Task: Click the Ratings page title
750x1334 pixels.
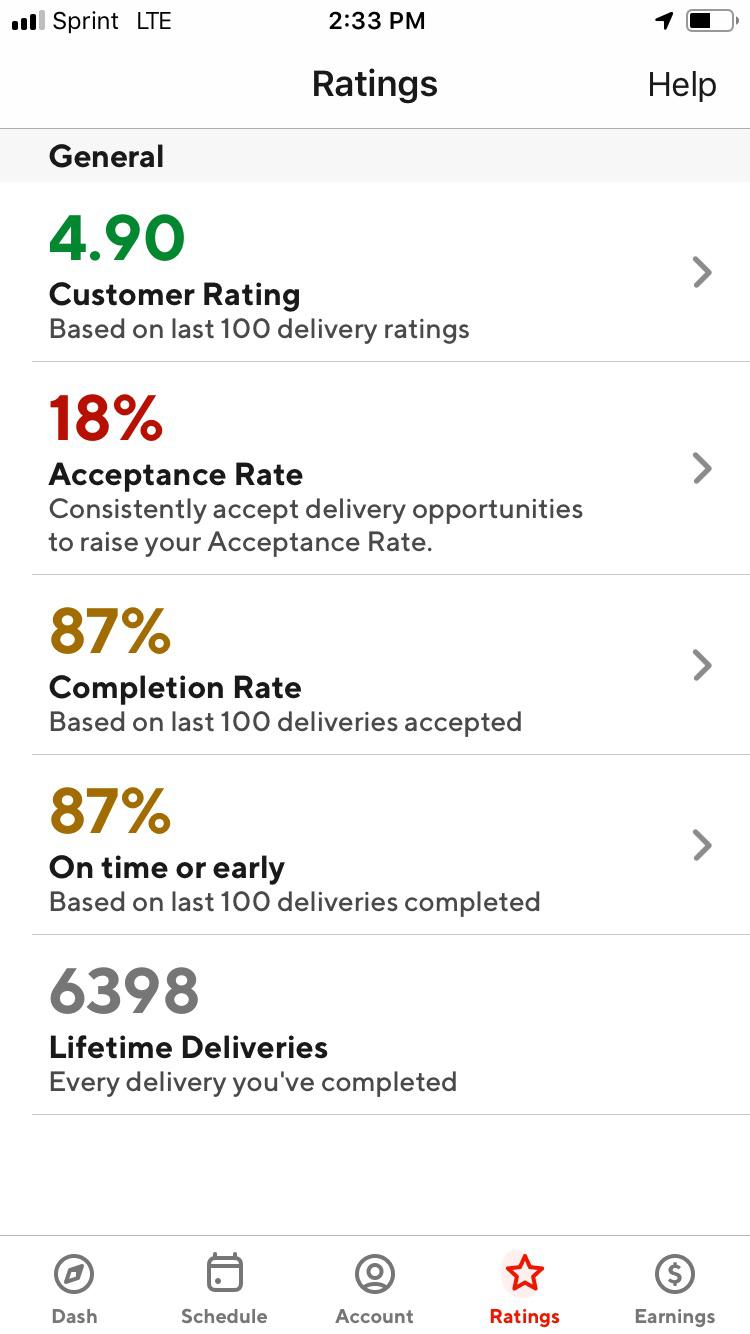Action: click(x=374, y=84)
